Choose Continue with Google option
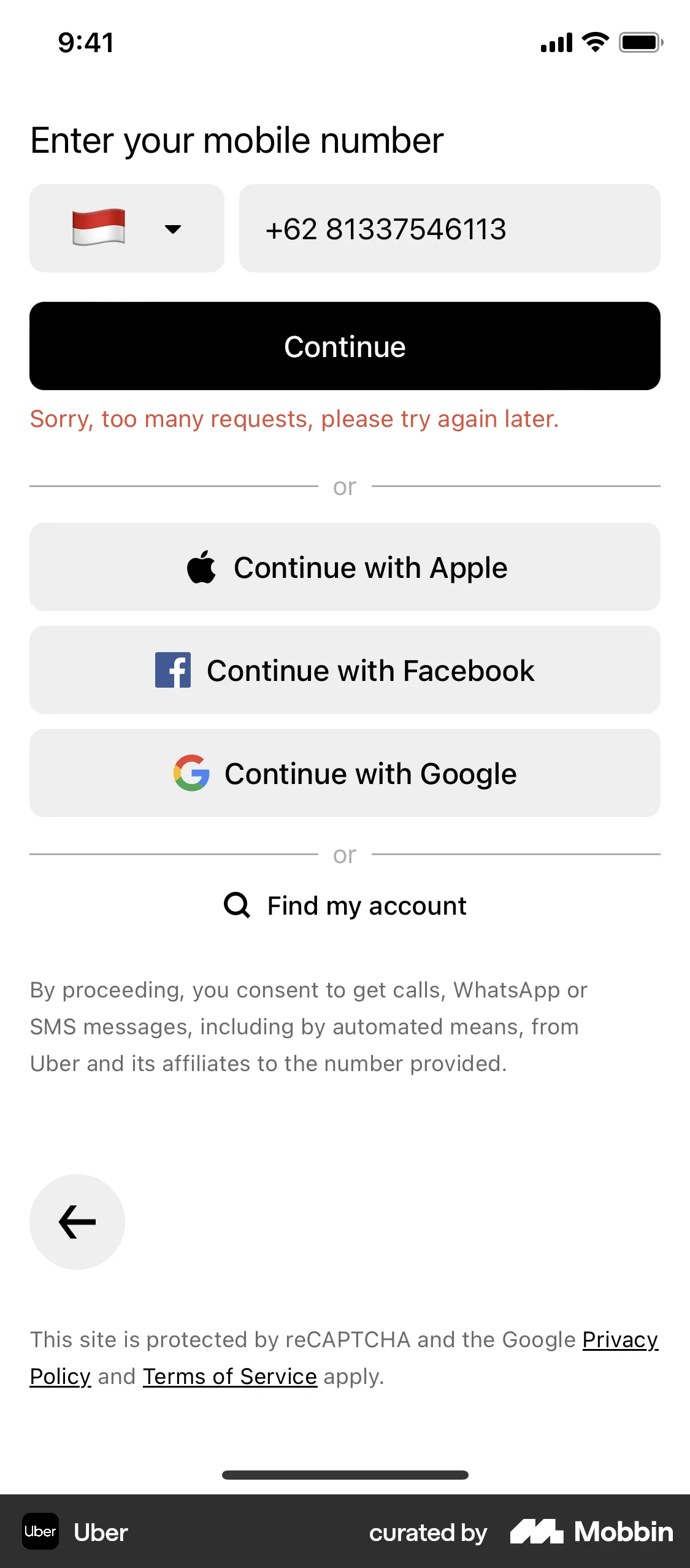Screen dimensions: 690x1568 tap(345, 773)
